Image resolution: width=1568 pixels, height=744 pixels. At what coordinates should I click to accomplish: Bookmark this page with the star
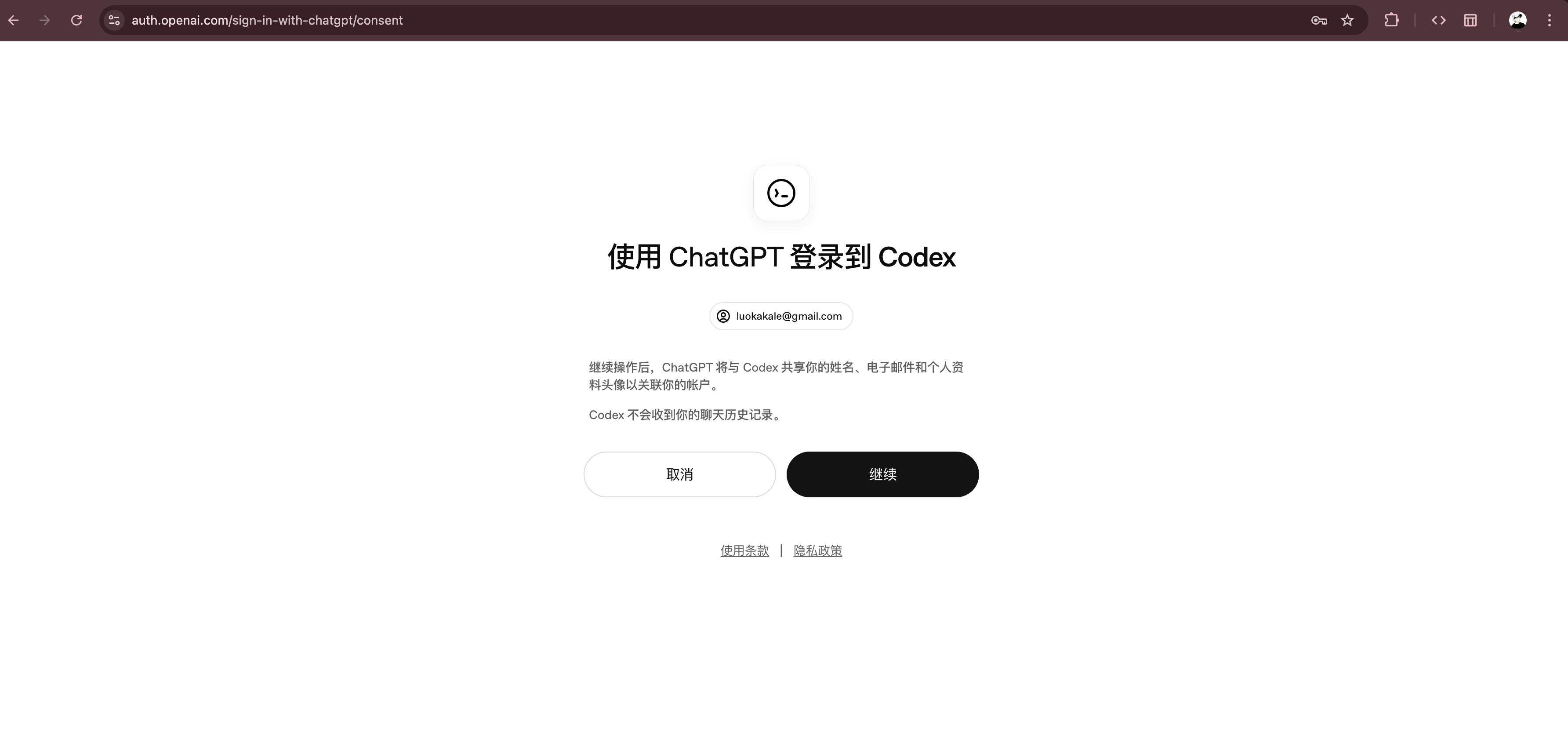tap(1347, 20)
